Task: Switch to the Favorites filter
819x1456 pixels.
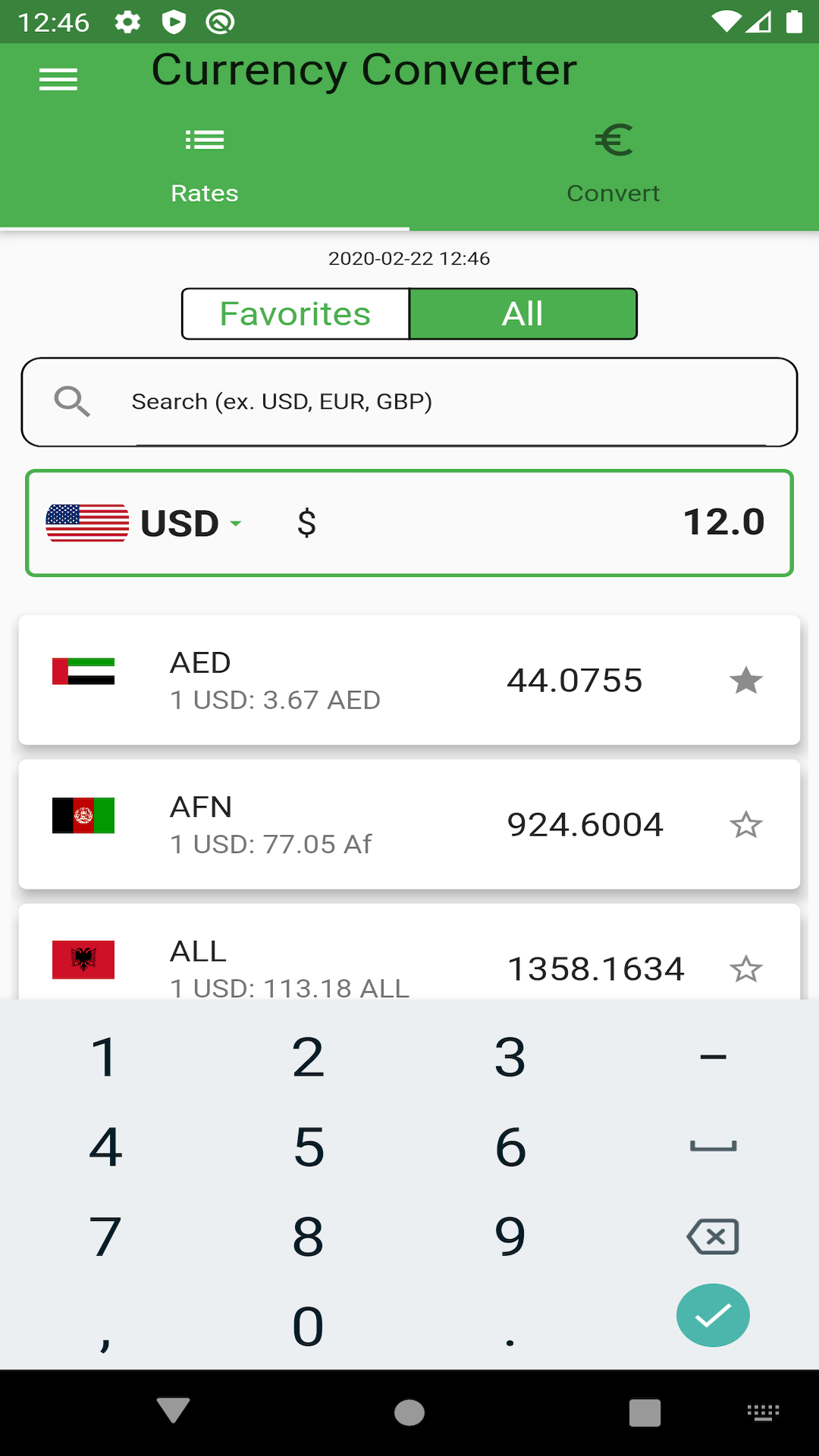Action: [x=295, y=312]
